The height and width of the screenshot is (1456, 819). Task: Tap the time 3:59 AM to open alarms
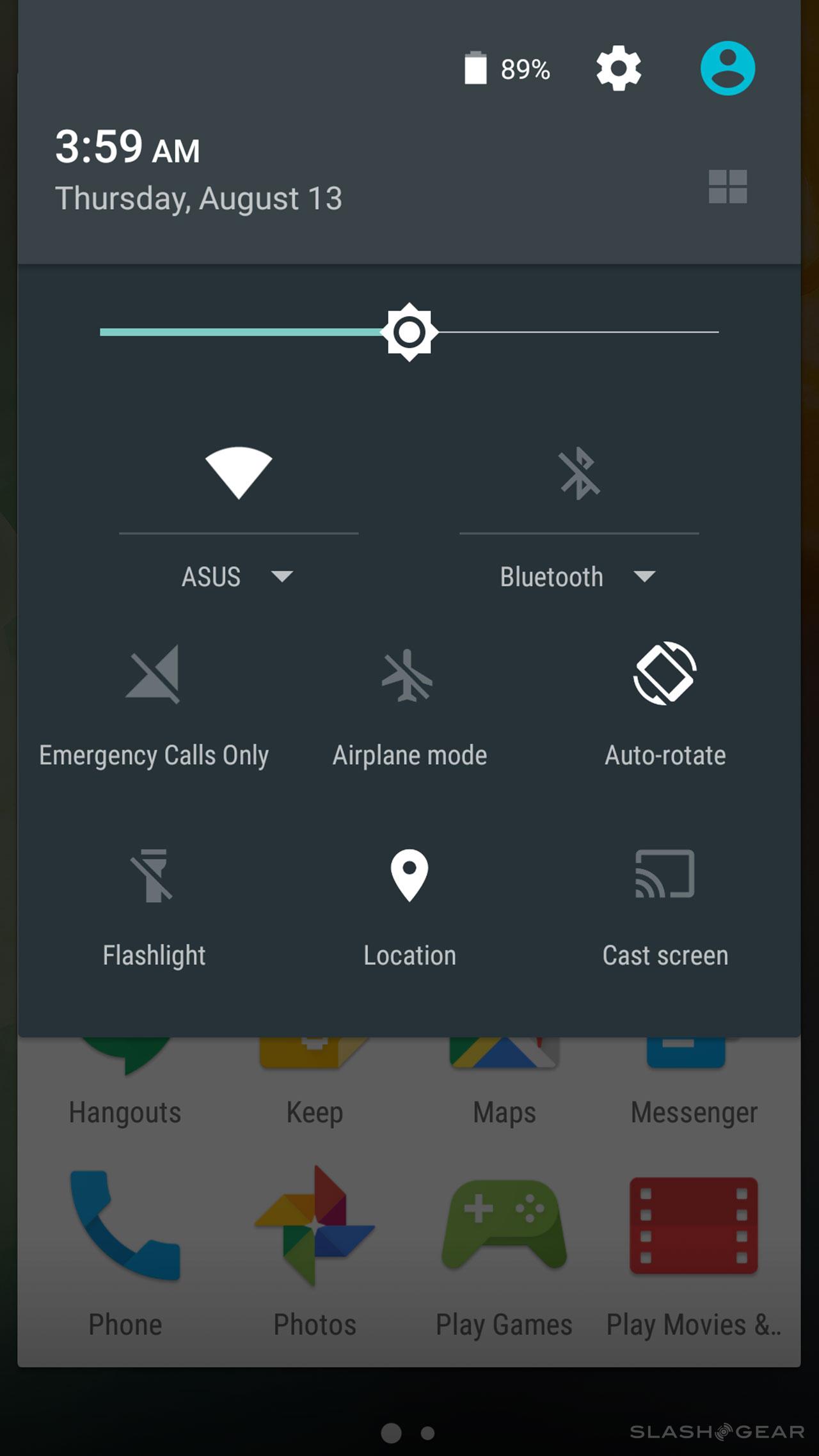127,147
